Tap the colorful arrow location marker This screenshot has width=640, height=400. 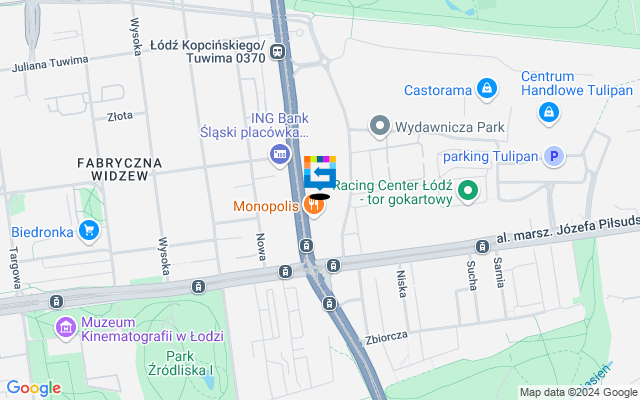click(x=320, y=173)
